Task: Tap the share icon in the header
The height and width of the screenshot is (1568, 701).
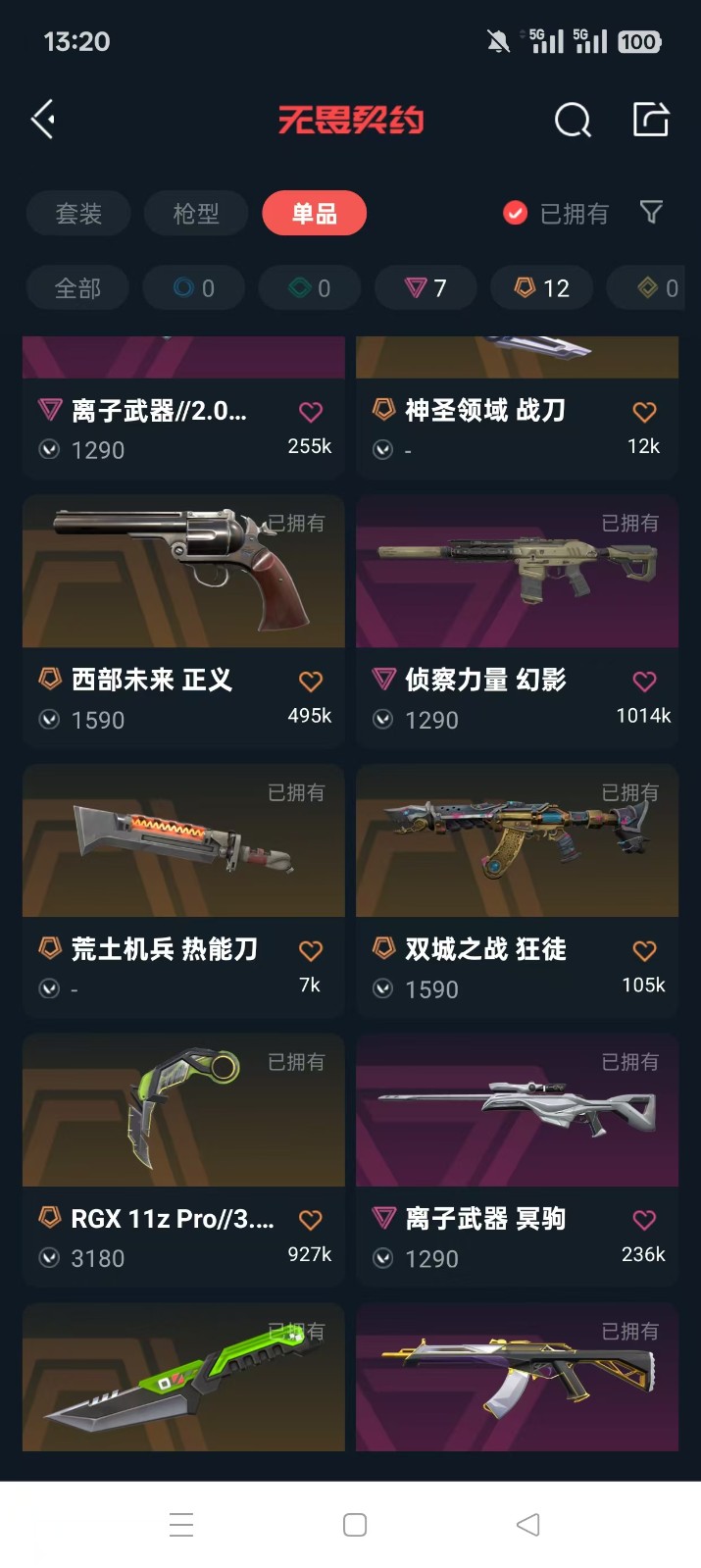Action: coord(651,120)
